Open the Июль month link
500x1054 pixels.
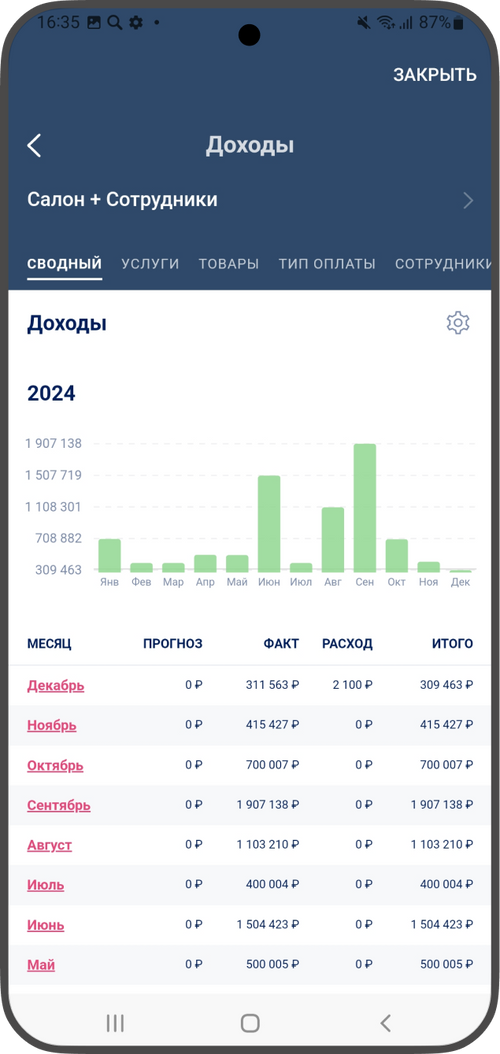[46, 885]
